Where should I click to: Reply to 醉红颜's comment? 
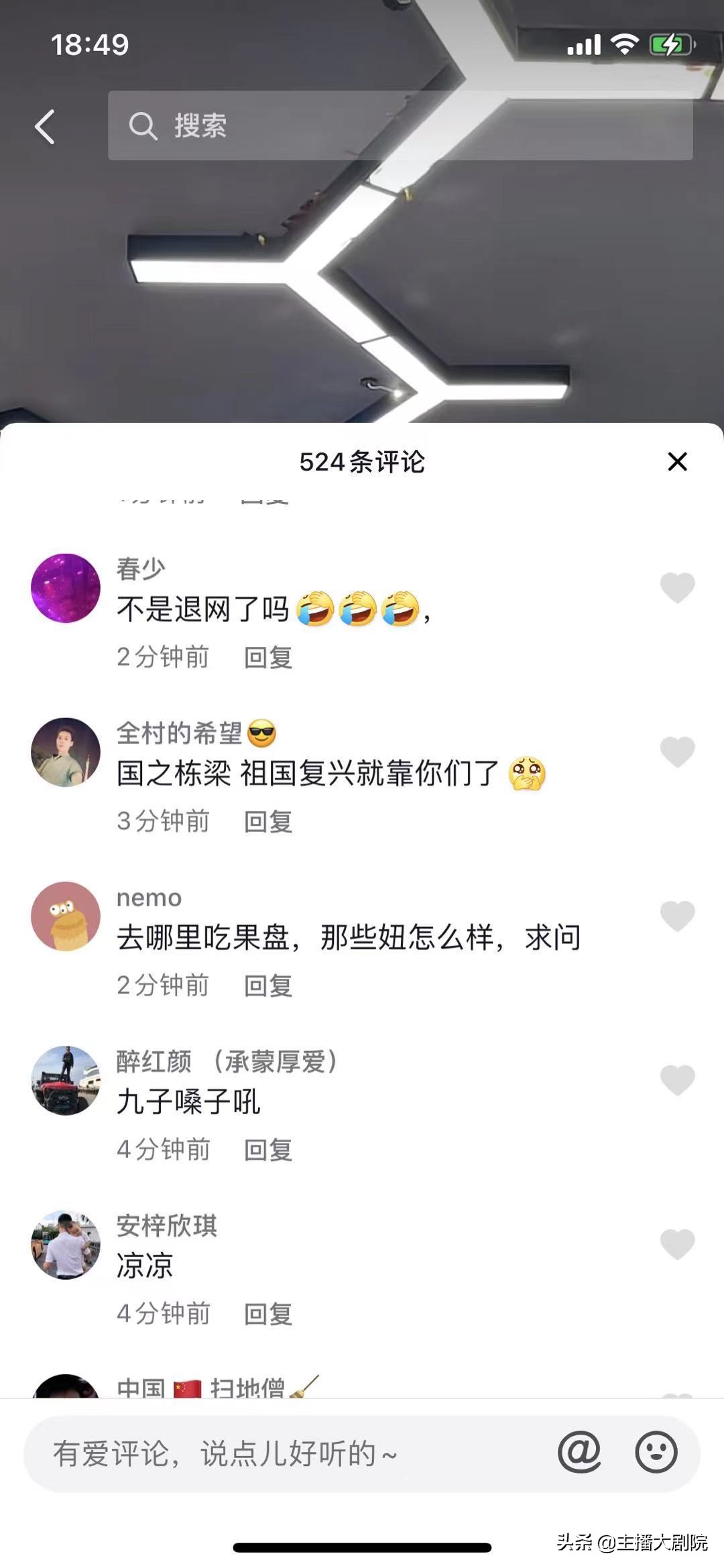[x=267, y=1150]
